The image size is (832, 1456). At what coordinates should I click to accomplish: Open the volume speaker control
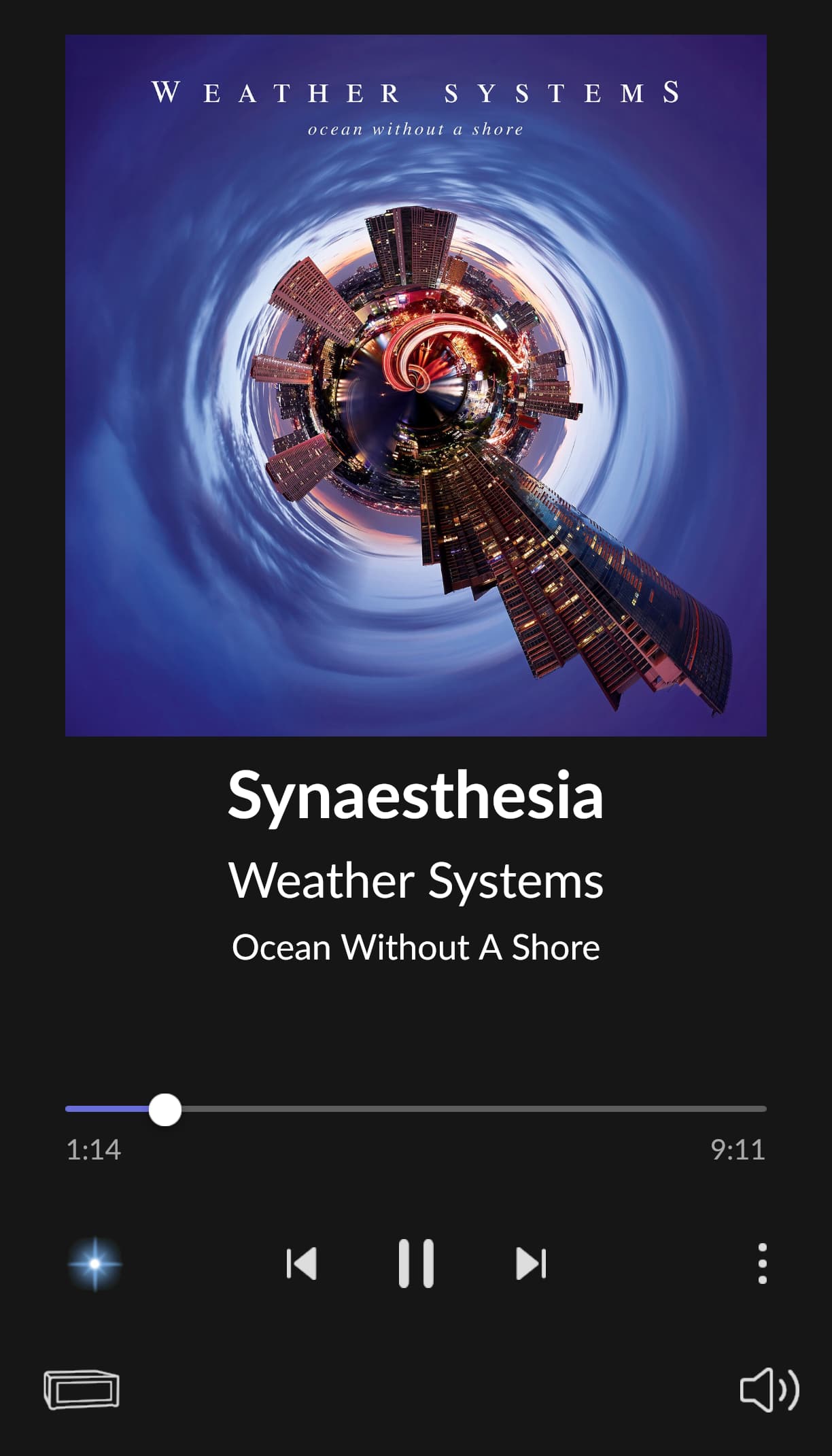769,1389
